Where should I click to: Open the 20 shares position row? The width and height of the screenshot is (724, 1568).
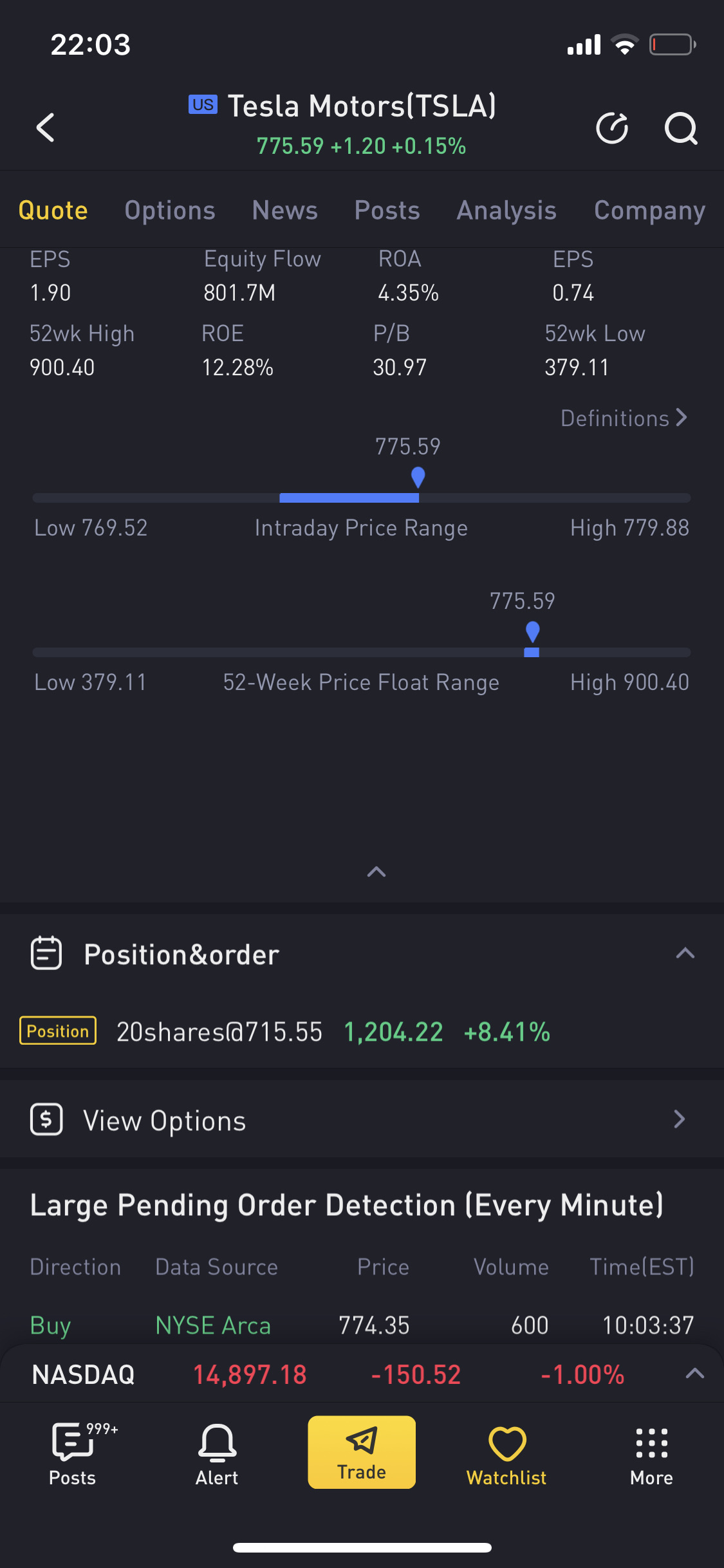coord(362,1032)
